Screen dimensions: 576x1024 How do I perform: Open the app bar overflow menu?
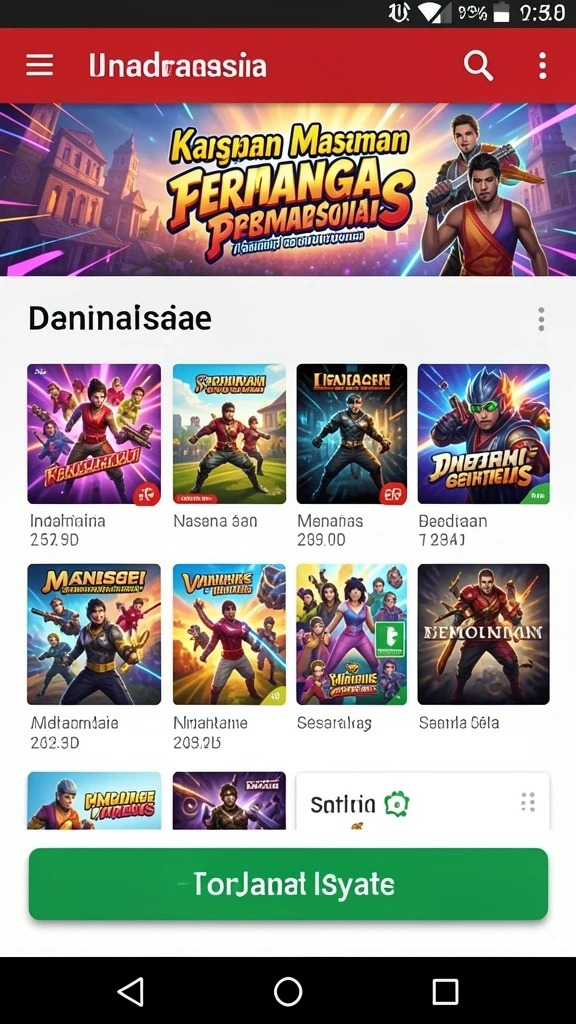point(542,66)
